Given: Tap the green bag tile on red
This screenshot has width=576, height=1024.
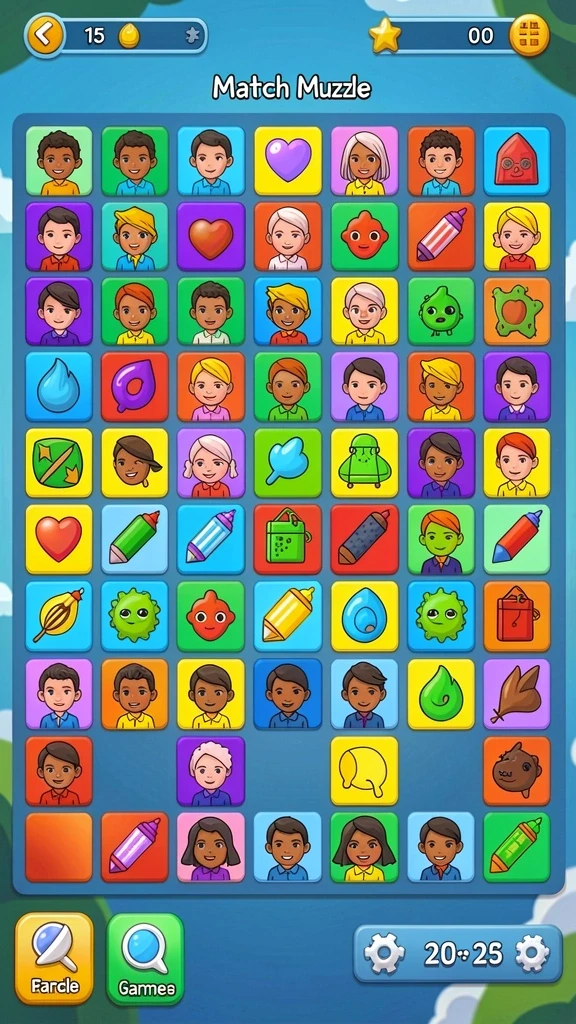Looking at the screenshot, I should point(288,539).
